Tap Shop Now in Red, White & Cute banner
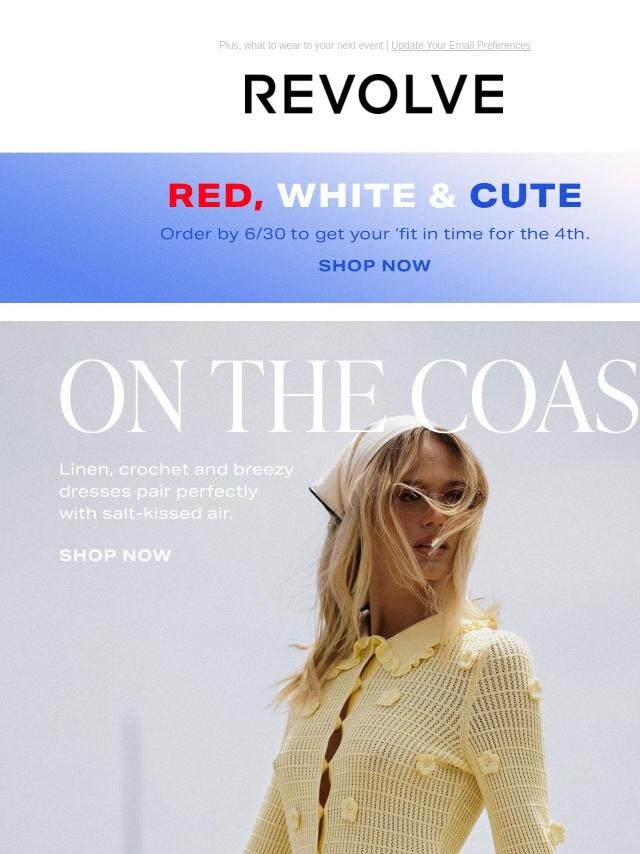Screen dimensions: 640x854 [374, 266]
